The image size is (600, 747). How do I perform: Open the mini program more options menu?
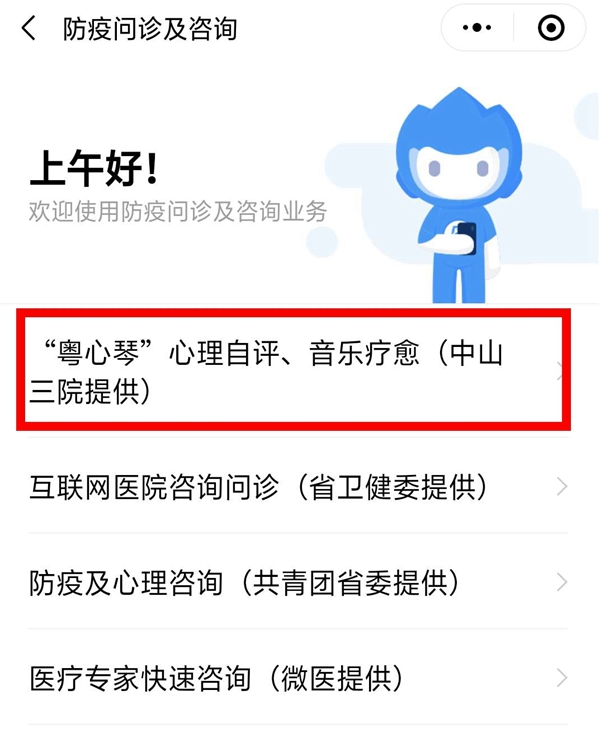478,29
